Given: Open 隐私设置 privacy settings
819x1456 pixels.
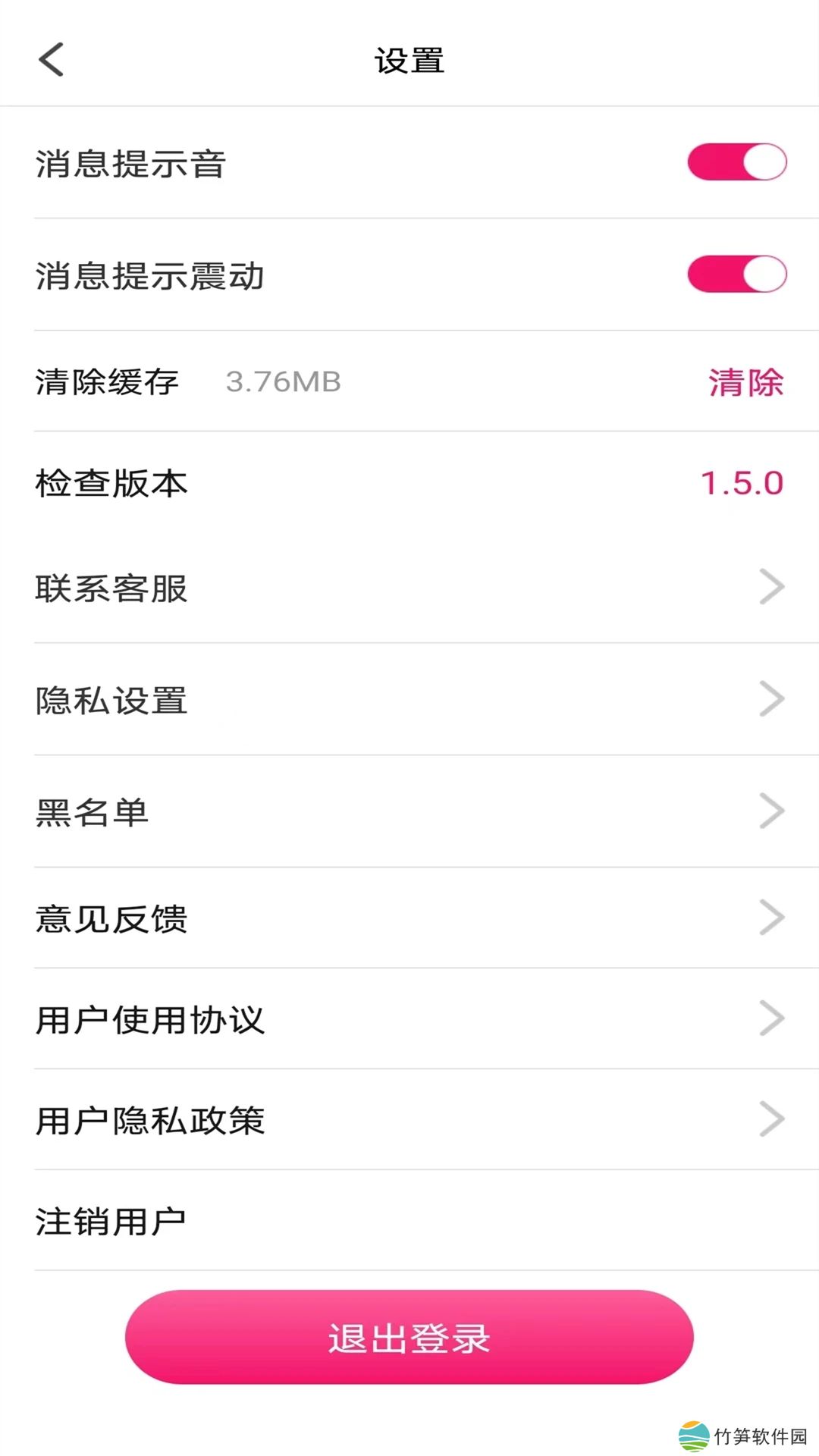Looking at the screenshot, I should [409, 699].
